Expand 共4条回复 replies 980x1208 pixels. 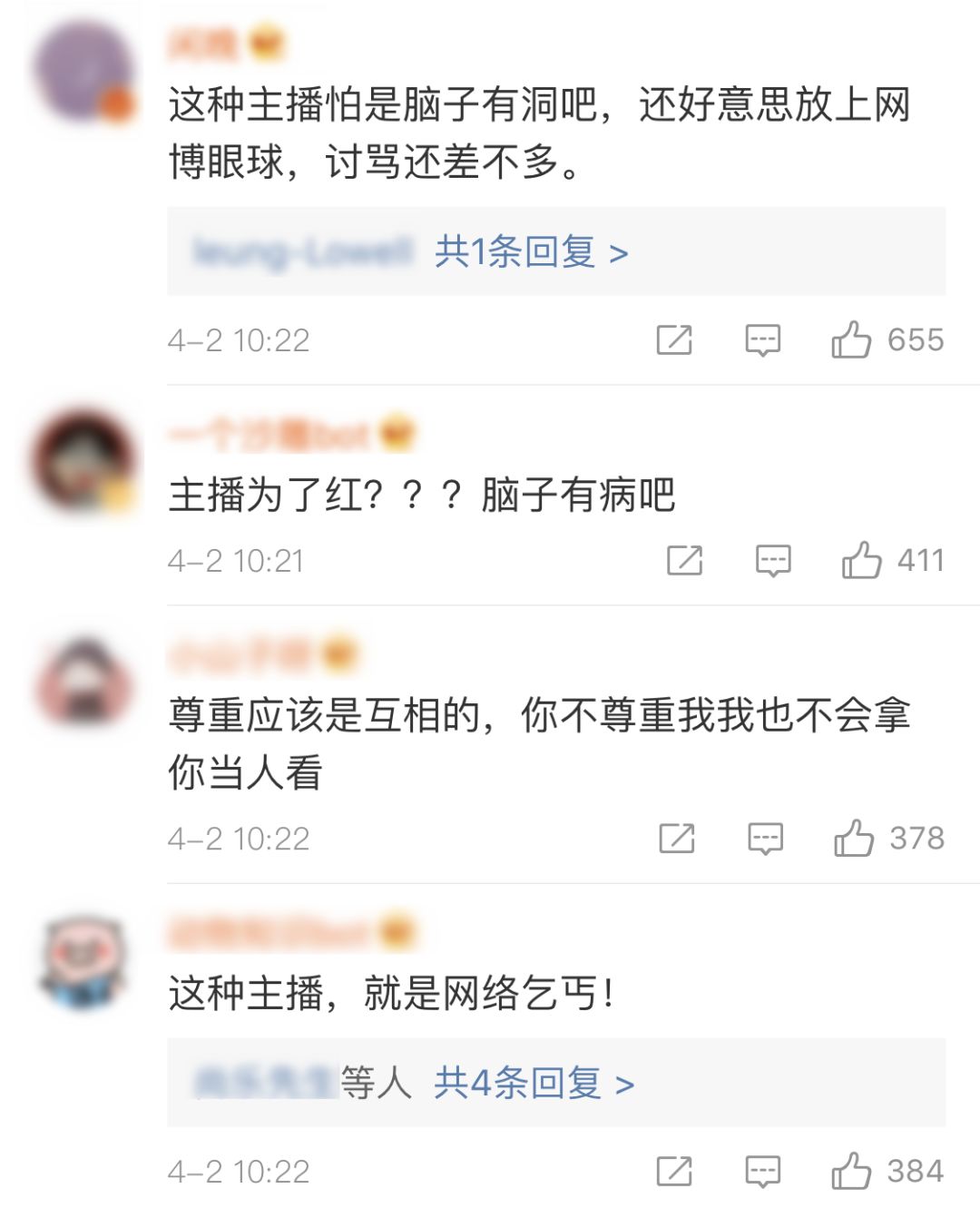pyautogui.click(x=534, y=1083)
